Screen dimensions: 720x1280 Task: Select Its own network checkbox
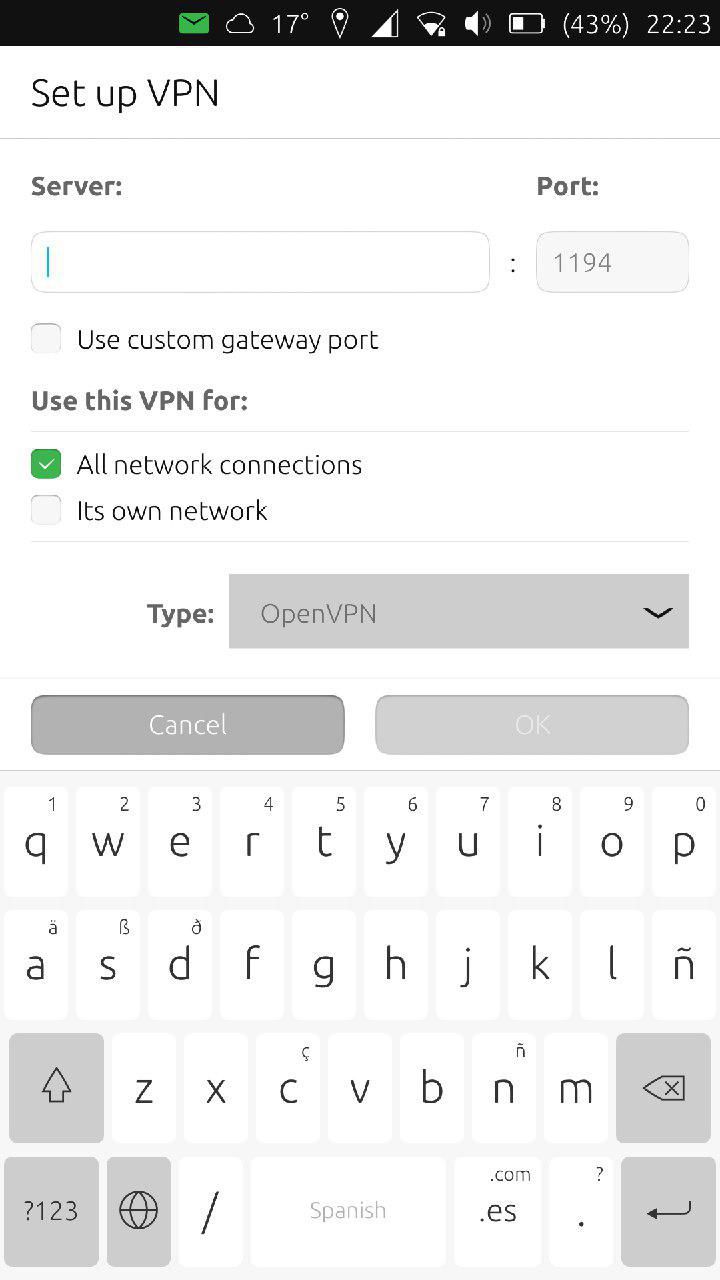click(46, 510)
